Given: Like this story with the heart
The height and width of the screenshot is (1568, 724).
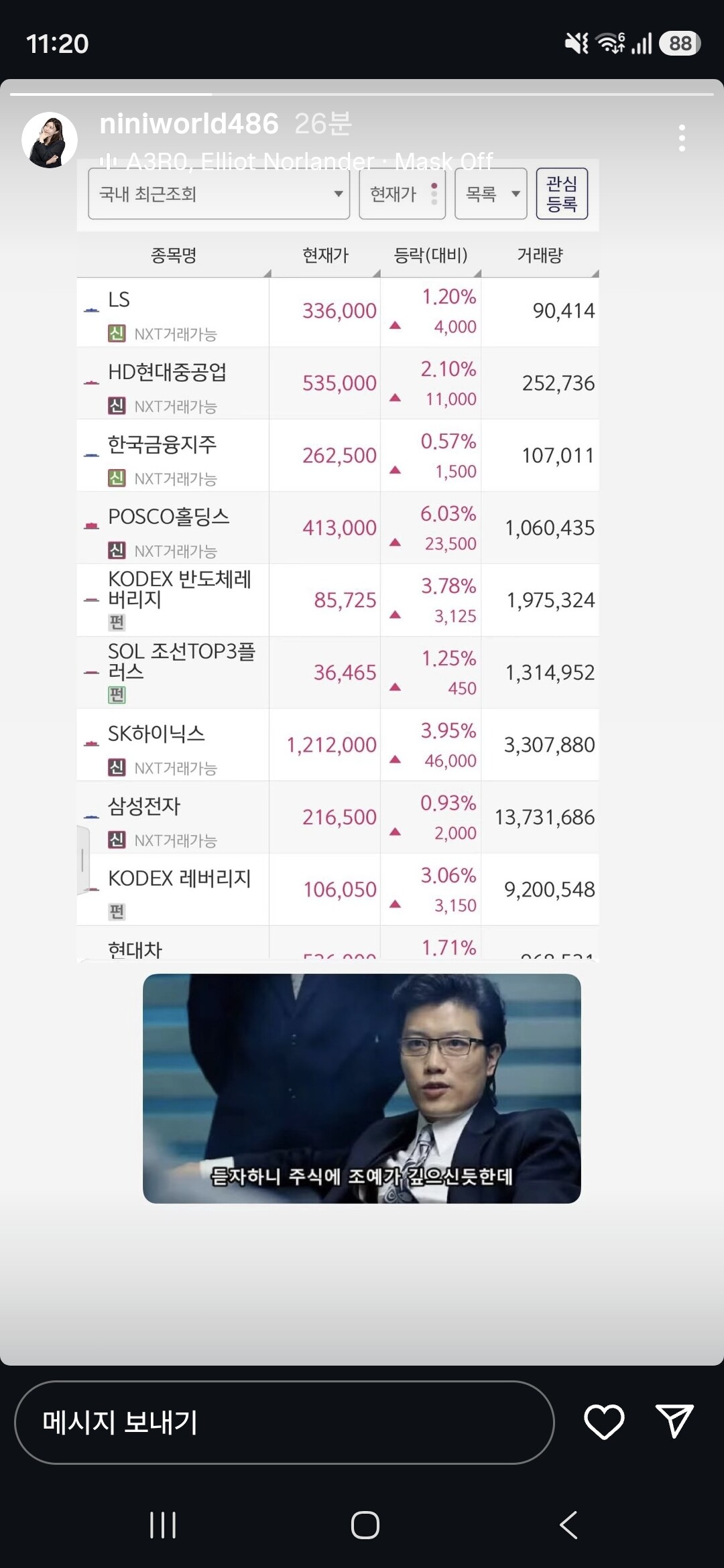Looking at the screenshot, I should tap(604, 1422).
